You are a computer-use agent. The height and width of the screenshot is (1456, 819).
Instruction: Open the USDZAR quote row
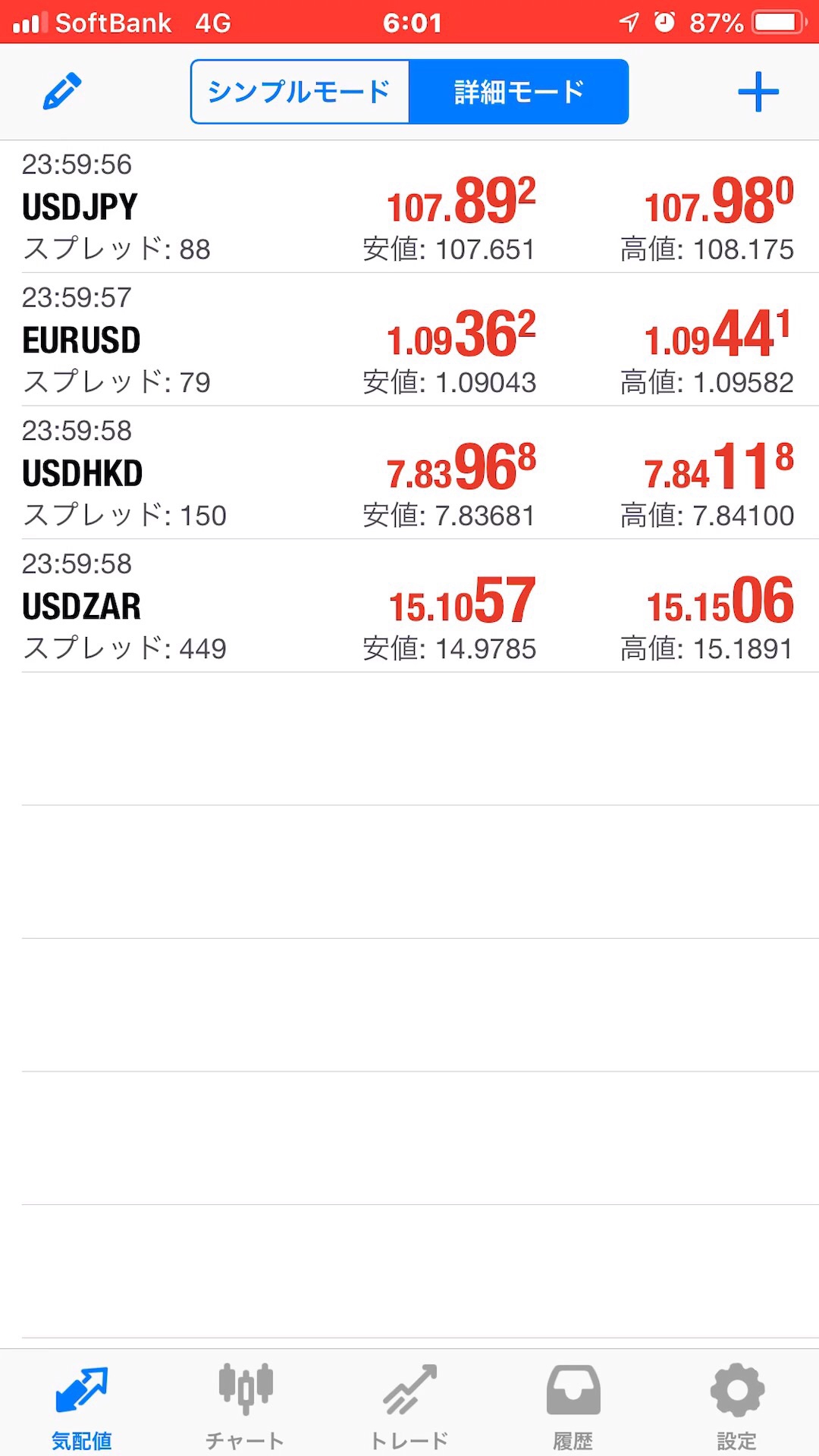click(x=409, y=606)
